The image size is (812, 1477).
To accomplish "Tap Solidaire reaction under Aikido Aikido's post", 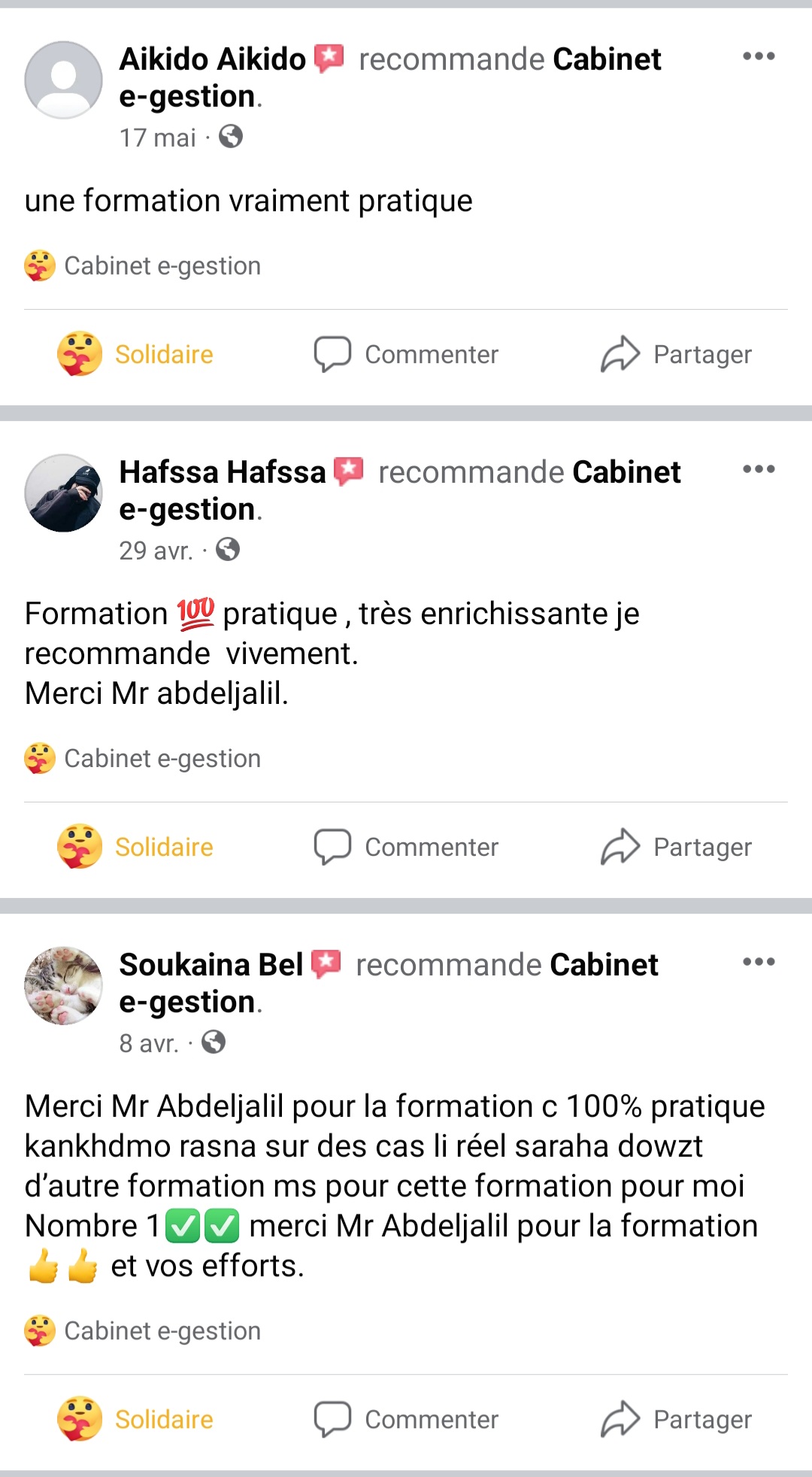I will pos(136,354).
